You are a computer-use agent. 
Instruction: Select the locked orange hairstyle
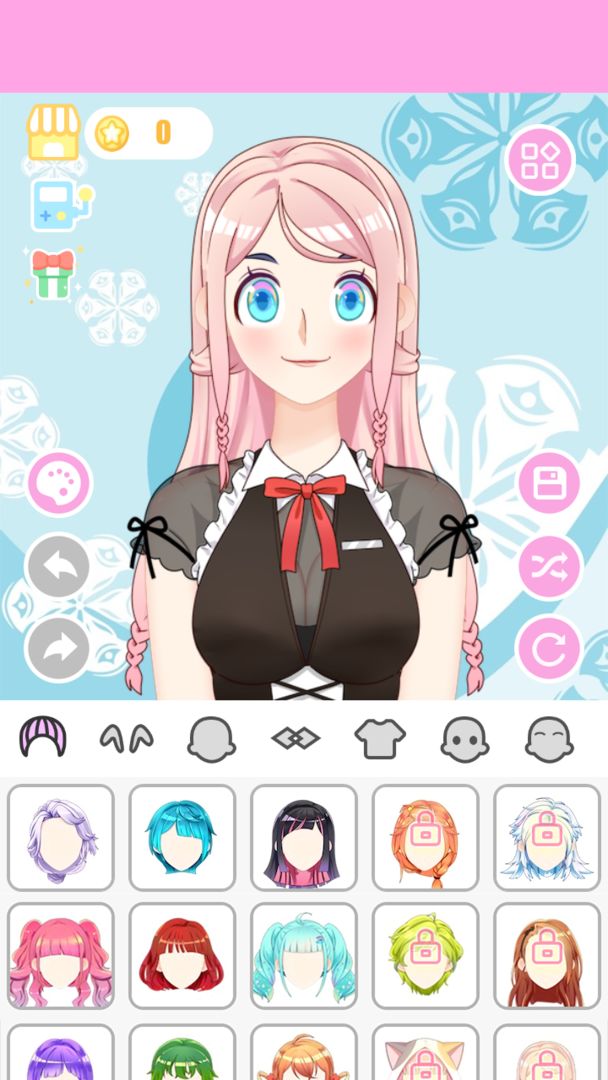coord(425,837)
